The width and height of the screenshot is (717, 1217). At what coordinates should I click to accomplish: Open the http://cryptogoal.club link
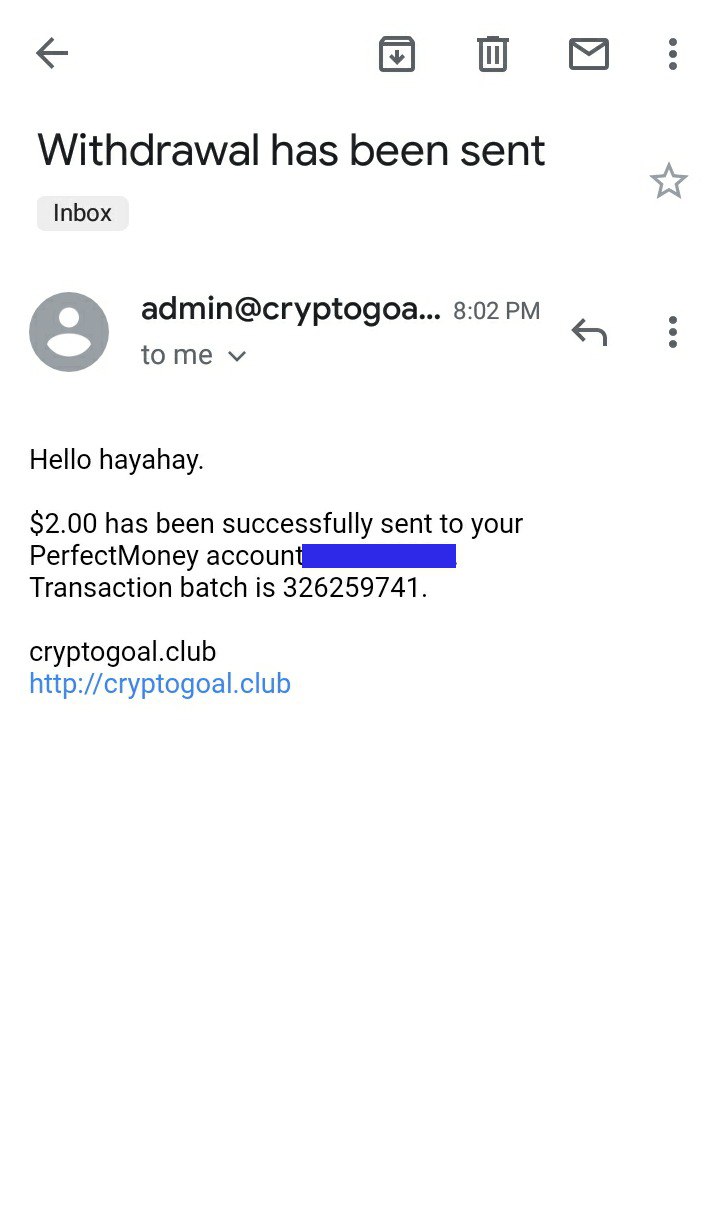[x=160, y=684]
